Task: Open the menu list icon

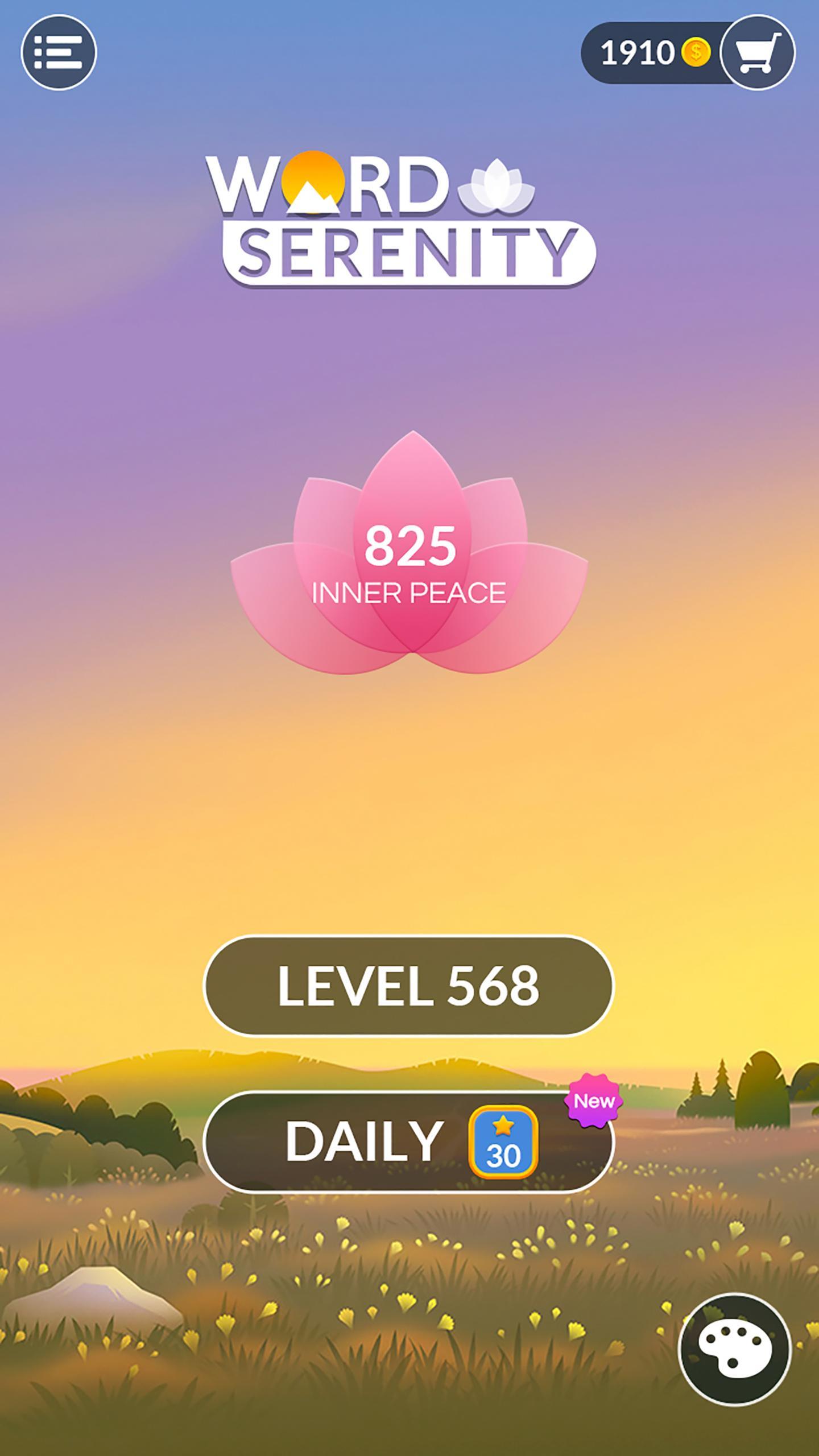Action: 59,52
